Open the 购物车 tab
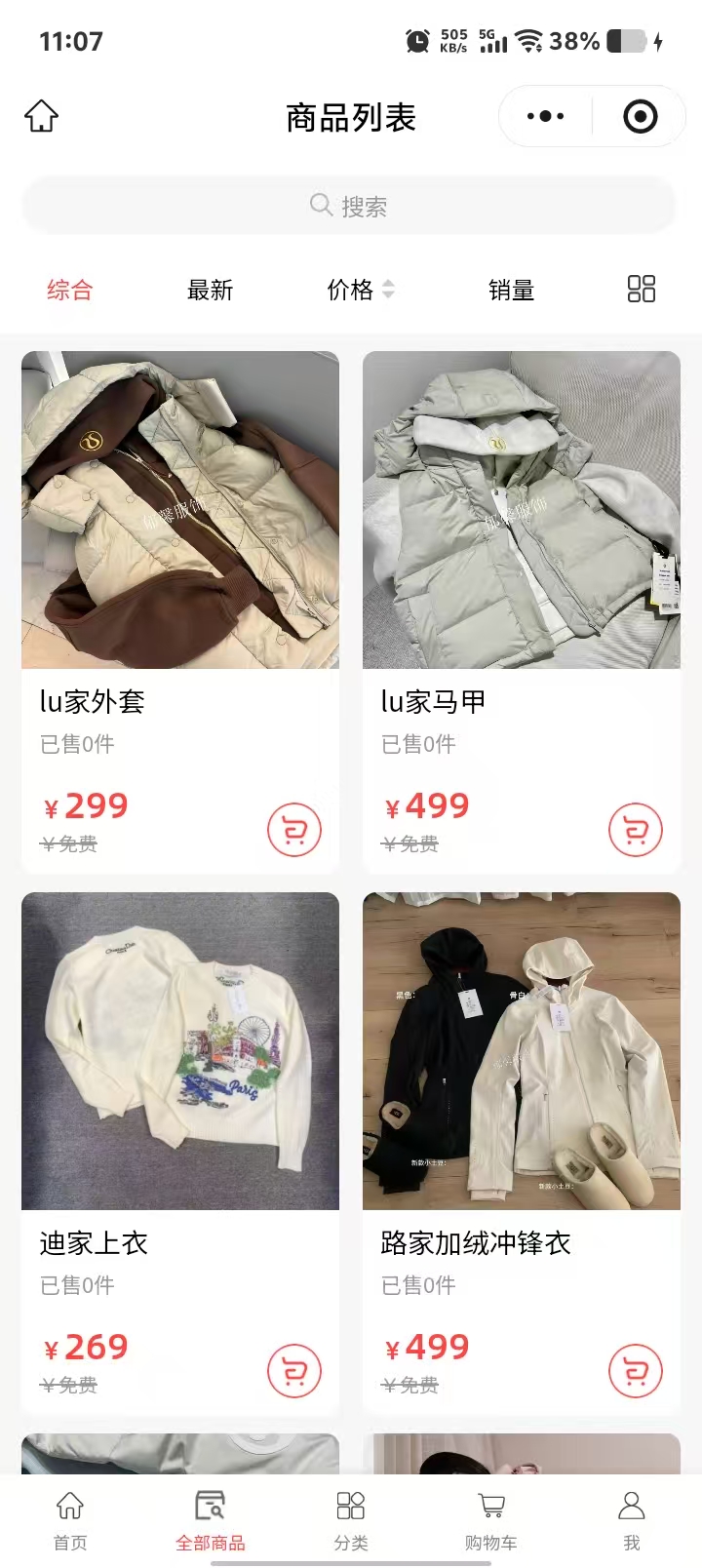Viewport: 702px width, 1568px height. (491, 1519)
